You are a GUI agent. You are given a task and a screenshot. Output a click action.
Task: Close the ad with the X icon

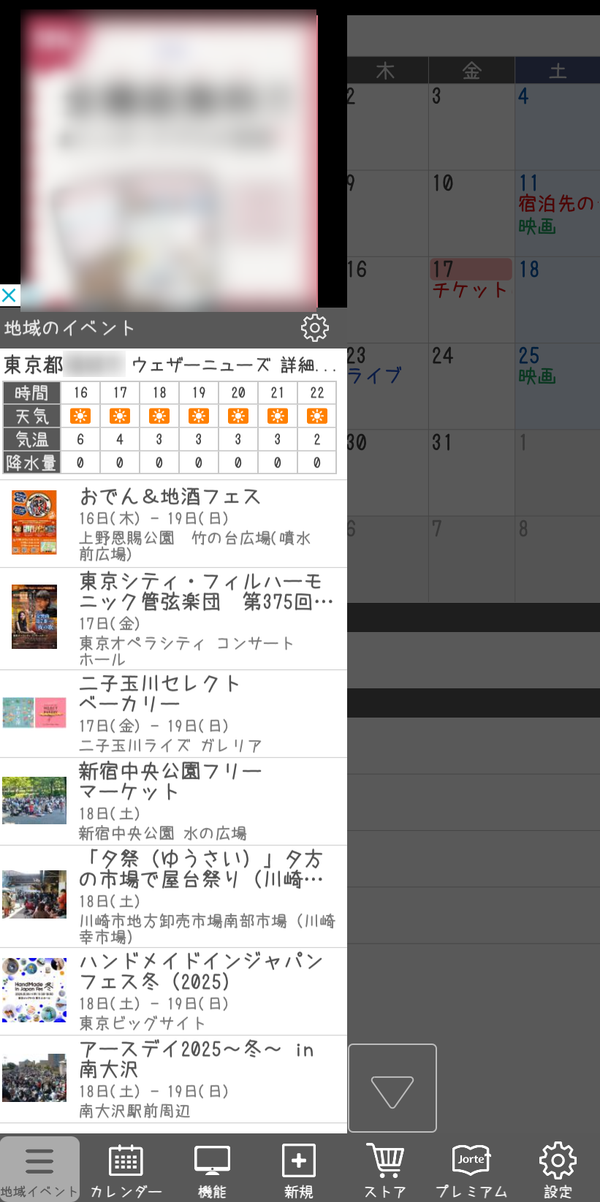(x=9, y=296)
